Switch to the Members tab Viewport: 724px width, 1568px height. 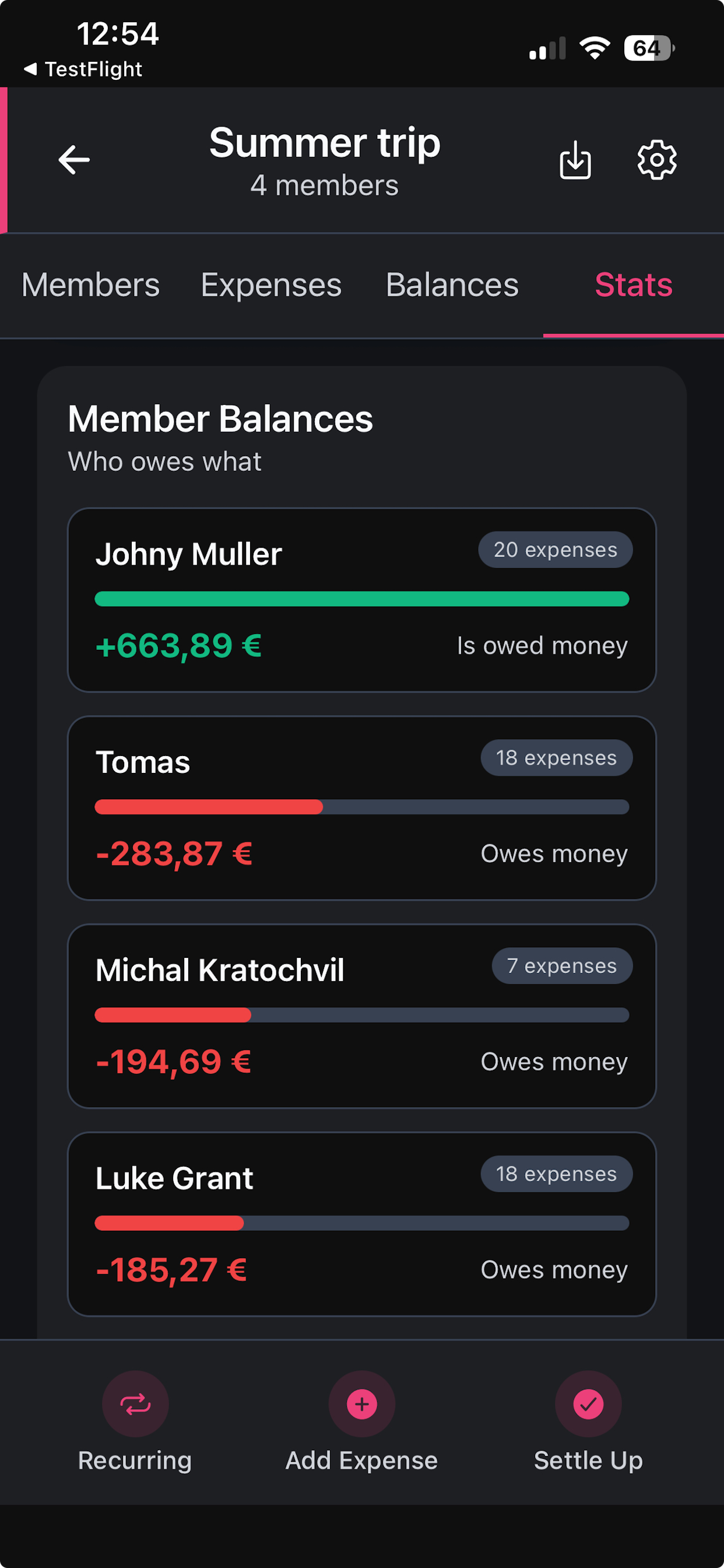tap(89, 284)
